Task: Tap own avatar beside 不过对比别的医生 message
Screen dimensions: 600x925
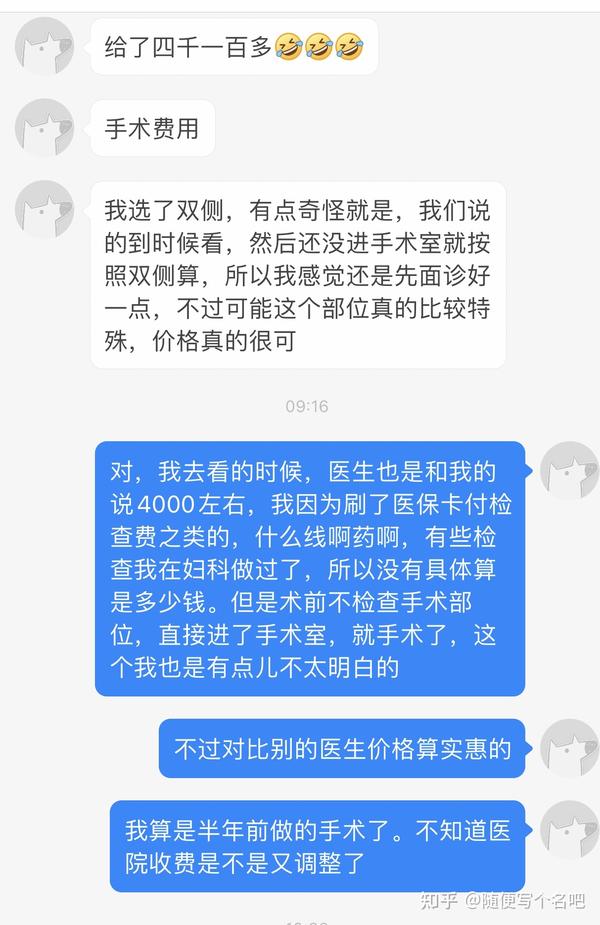Action: click(x=569, y=747)
